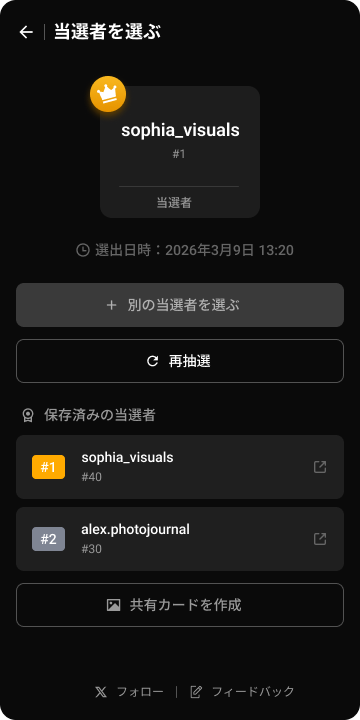Create a share card with 共有カードを作成

coord(180,605)
